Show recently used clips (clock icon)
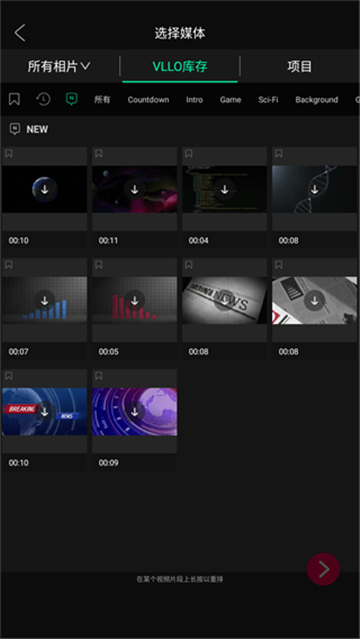 [x=43, y=99]
